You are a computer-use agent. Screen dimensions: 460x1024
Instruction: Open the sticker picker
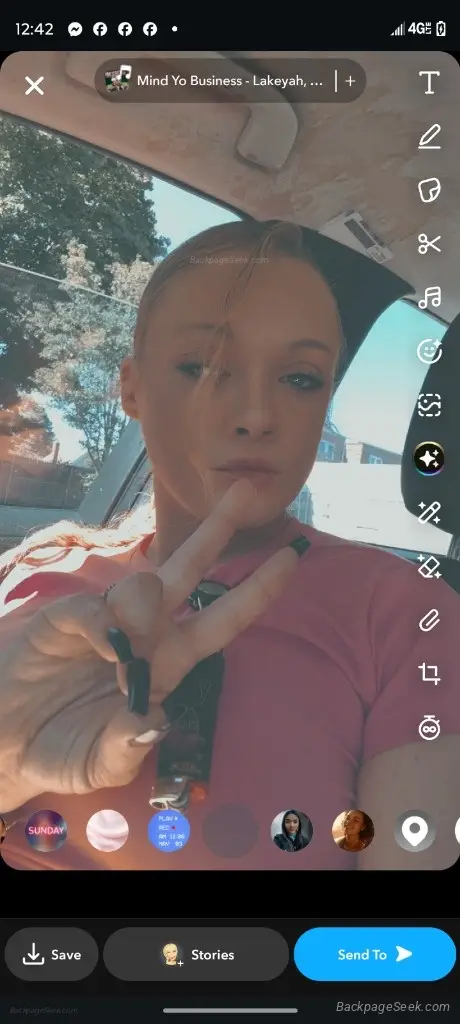pos(429,190)
